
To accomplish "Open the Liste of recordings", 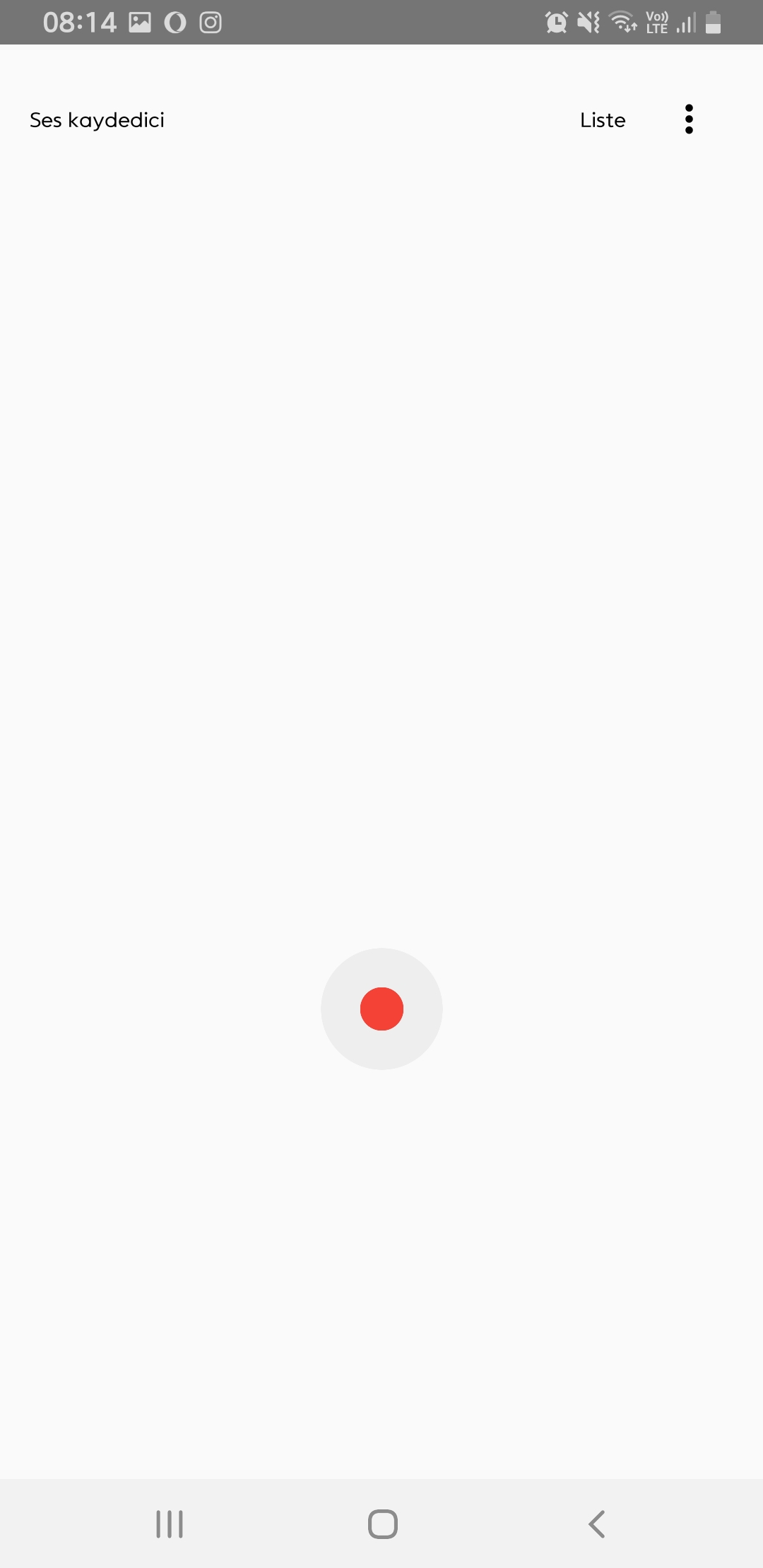I will (603, 120).
